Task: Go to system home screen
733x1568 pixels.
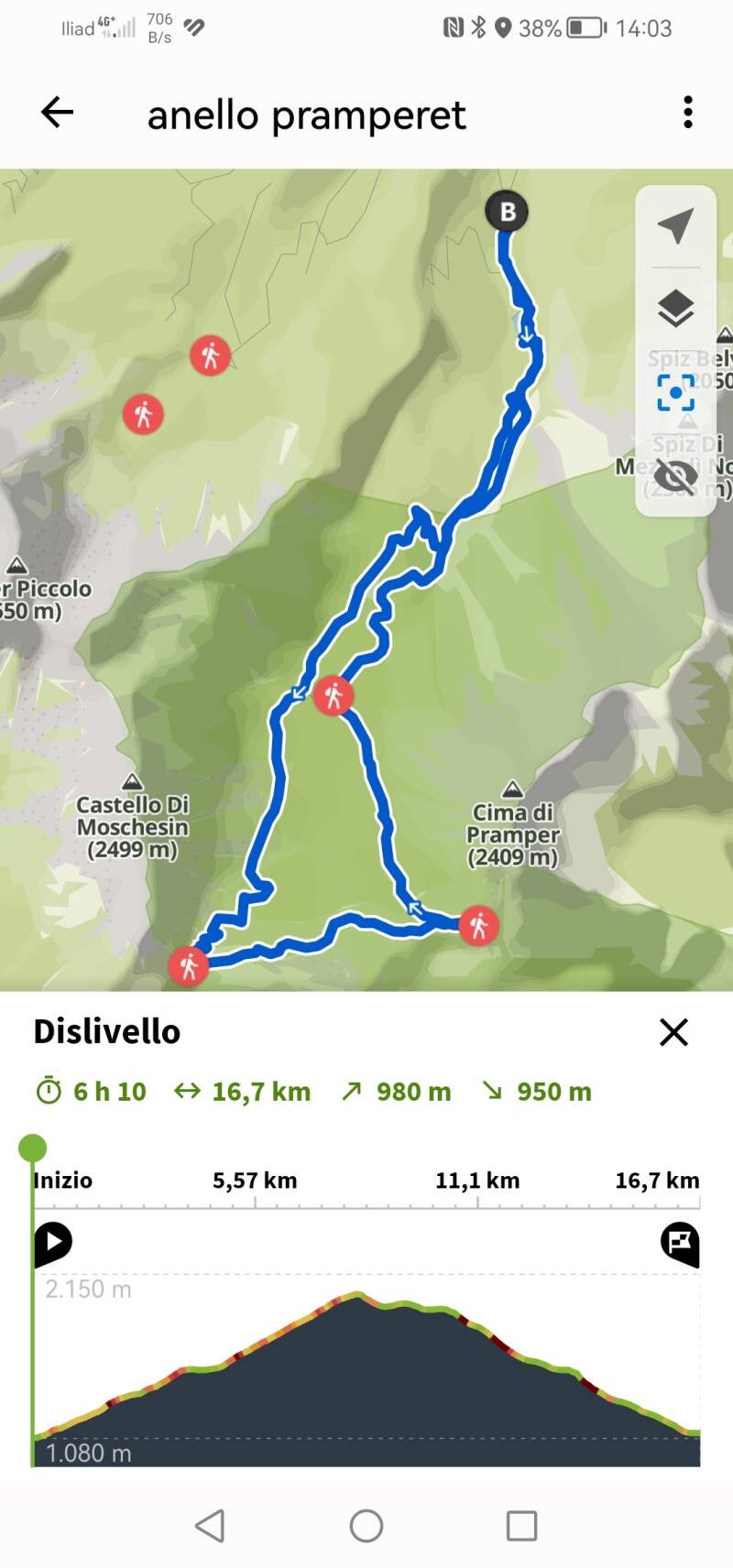Action: pyautogui.click(x=366, y=1526)
